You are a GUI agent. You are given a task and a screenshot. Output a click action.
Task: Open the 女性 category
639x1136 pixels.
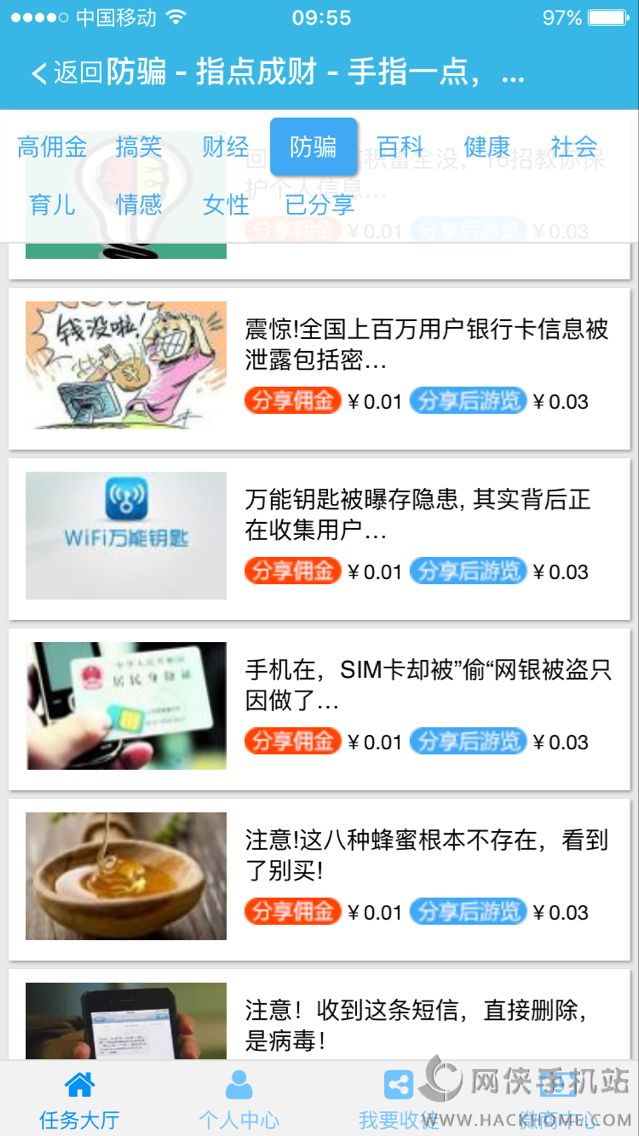click(x=225, y=205)
